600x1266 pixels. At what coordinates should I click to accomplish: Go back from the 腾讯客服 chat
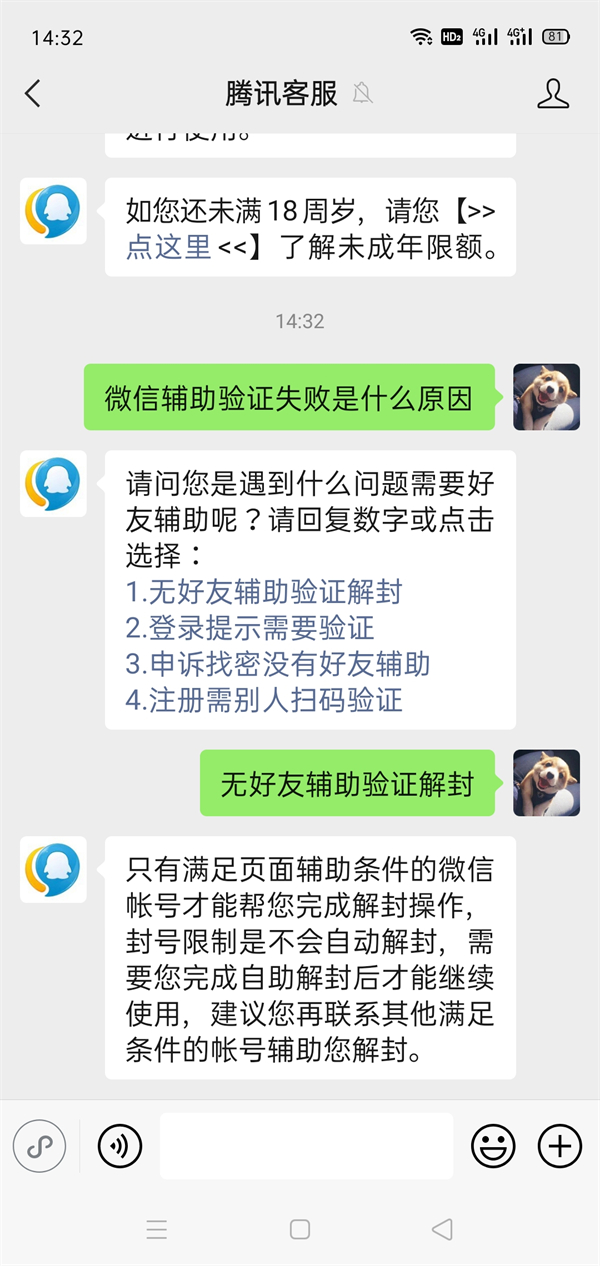33,94
